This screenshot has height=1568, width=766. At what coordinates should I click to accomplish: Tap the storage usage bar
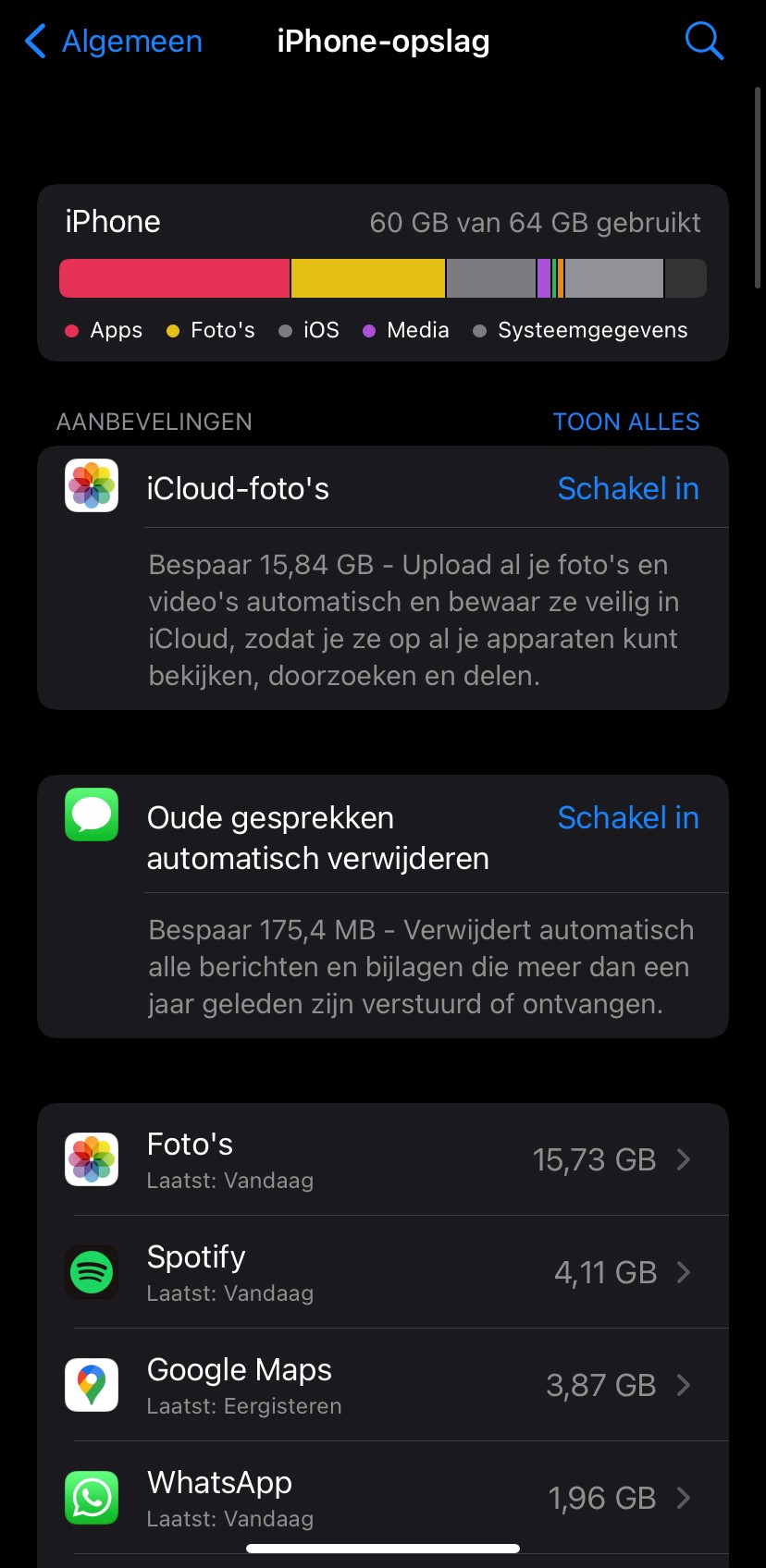383,277
